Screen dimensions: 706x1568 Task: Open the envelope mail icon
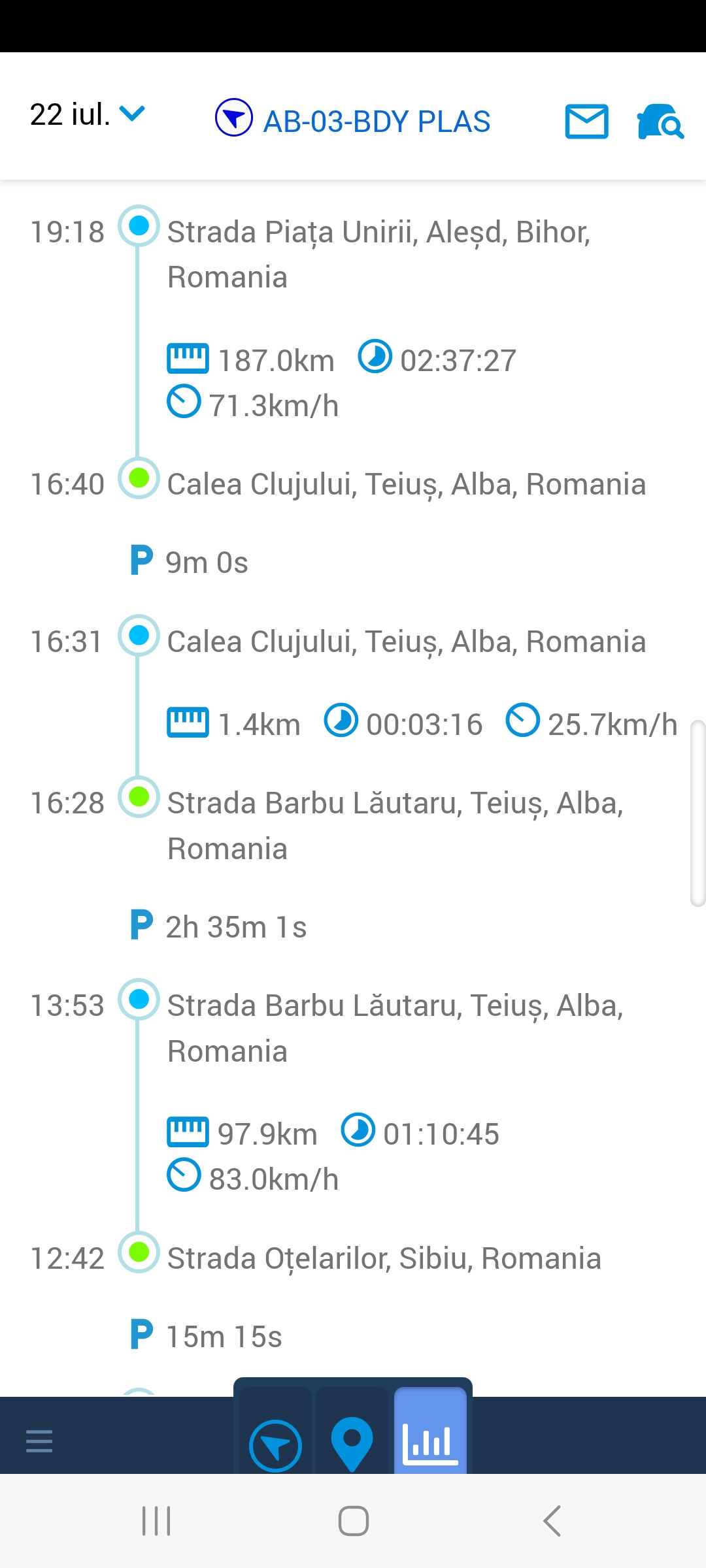pos(586,122)
